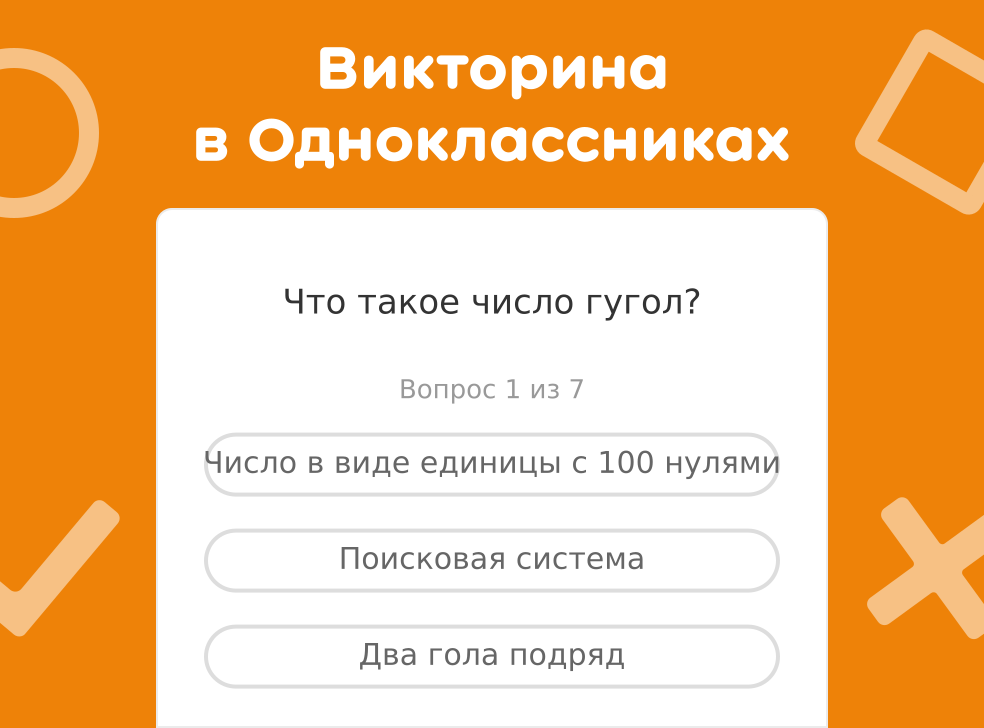Image resolution: width=984 pixels, height=728 pixels.
Task: Select answer 'Число в виде единицы с 100 нулями'
Action: pos(491,464)
